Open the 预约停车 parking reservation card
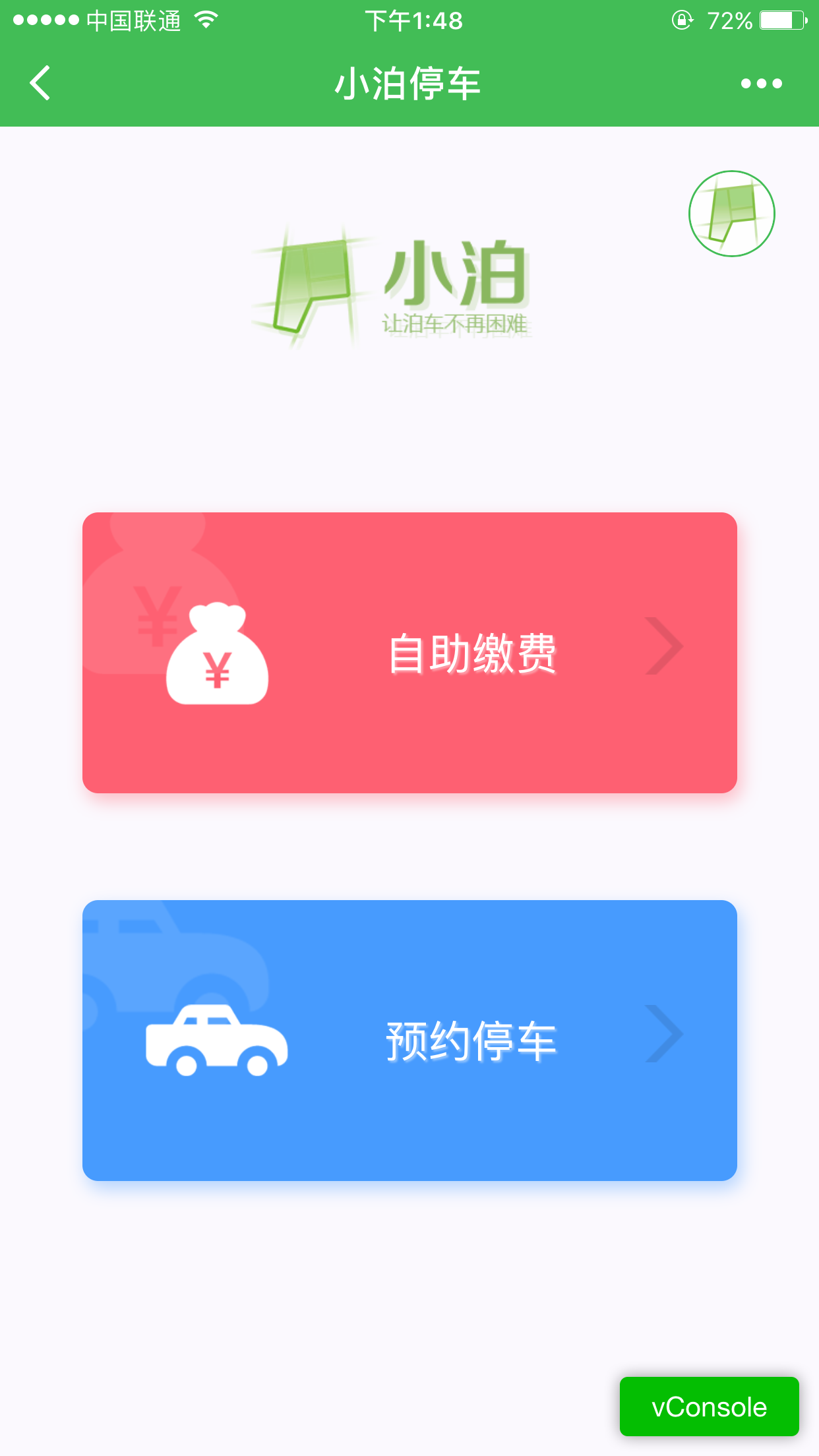Screen dimensions: 819x1456 409,1040
